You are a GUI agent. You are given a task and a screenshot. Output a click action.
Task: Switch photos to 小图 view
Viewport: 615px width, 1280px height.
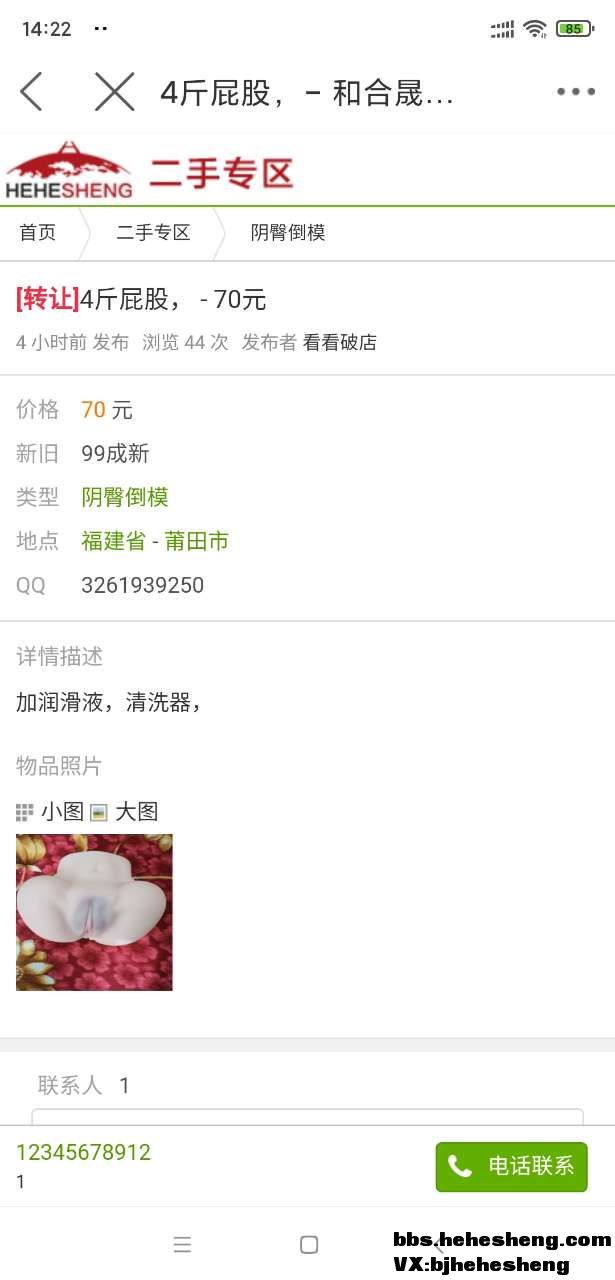(x=51, y=811)
